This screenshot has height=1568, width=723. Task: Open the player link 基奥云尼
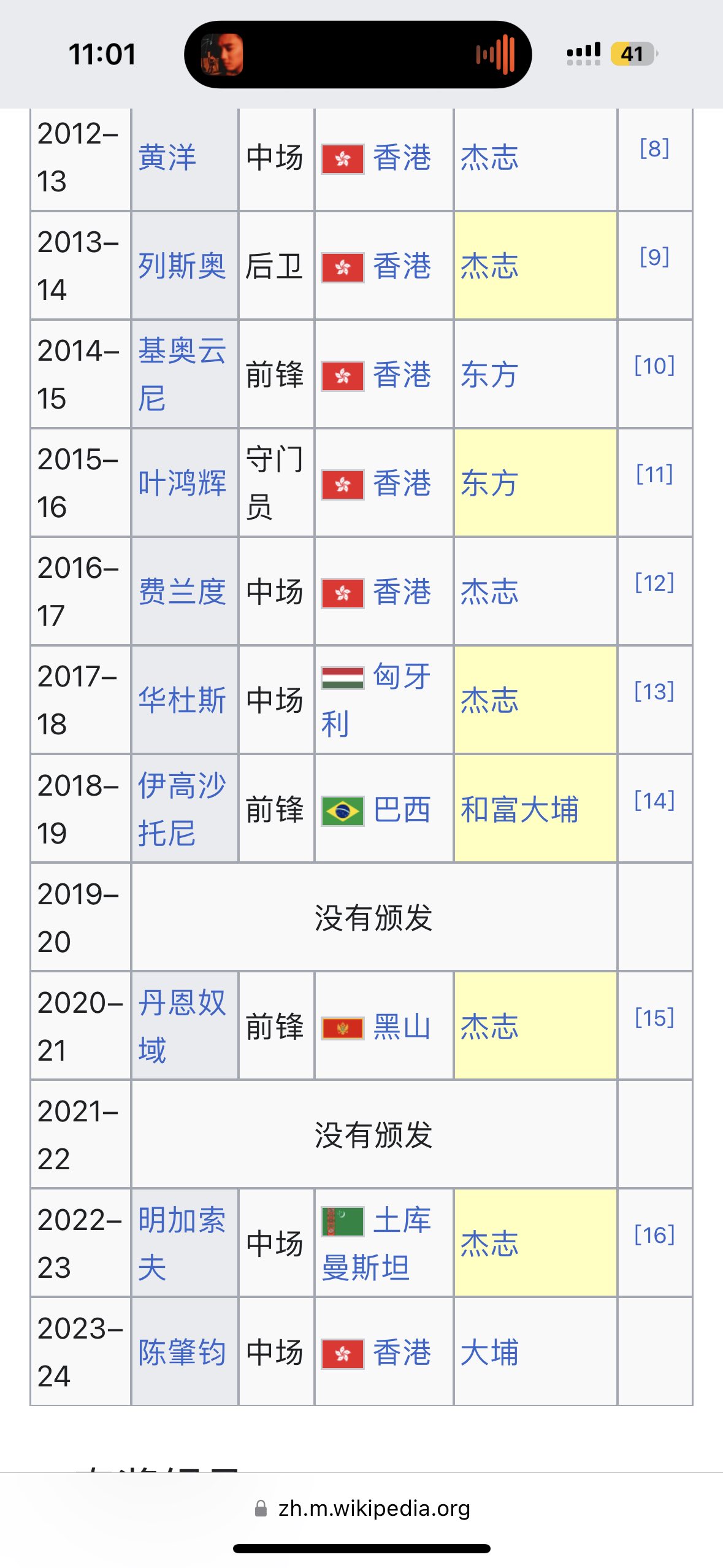pyautogui.click(x=182, y=374)
